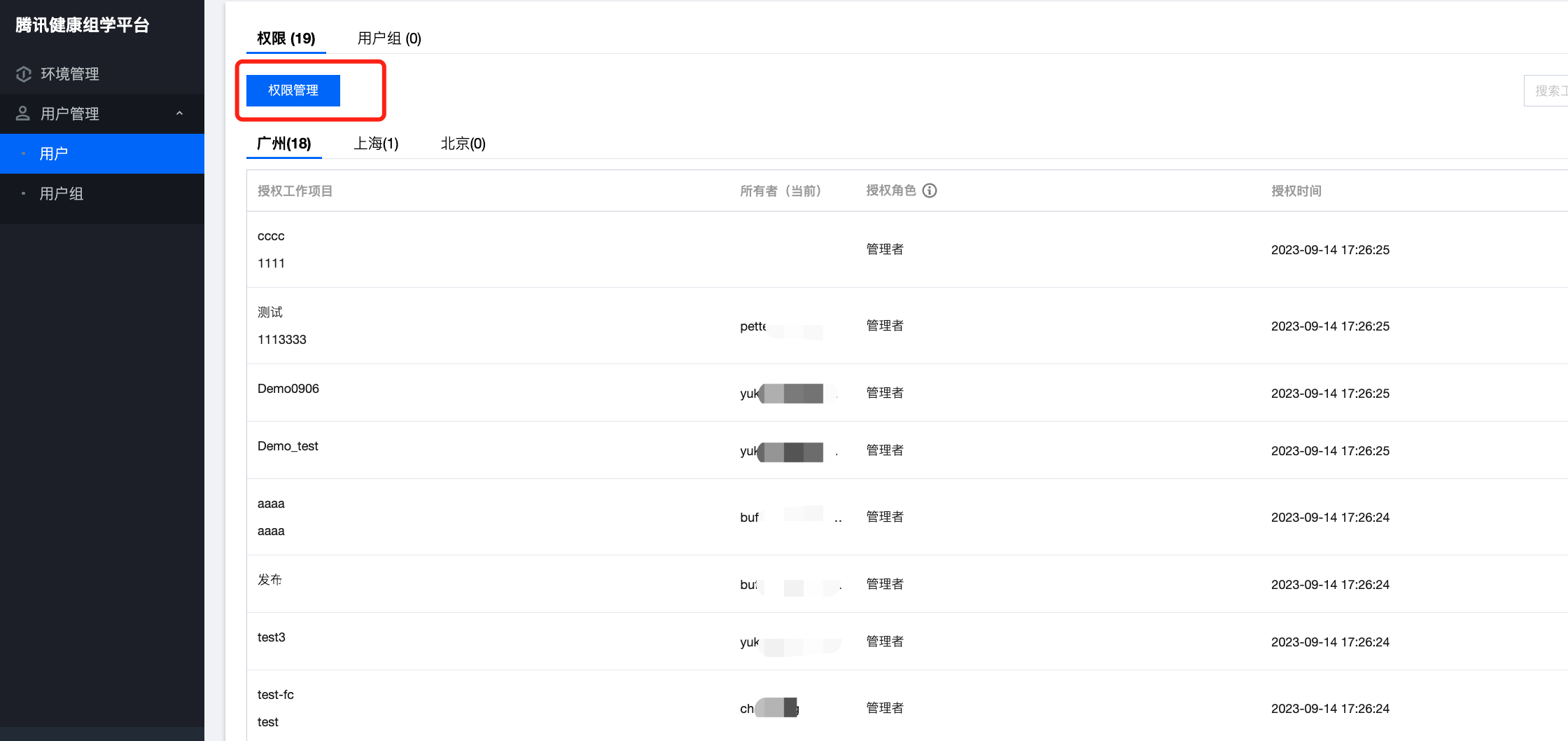Screen dimensions: 1568x741
Task: Switch to the 北京(0) region tab
Action: pyautogui.click(x=463, y=144)
